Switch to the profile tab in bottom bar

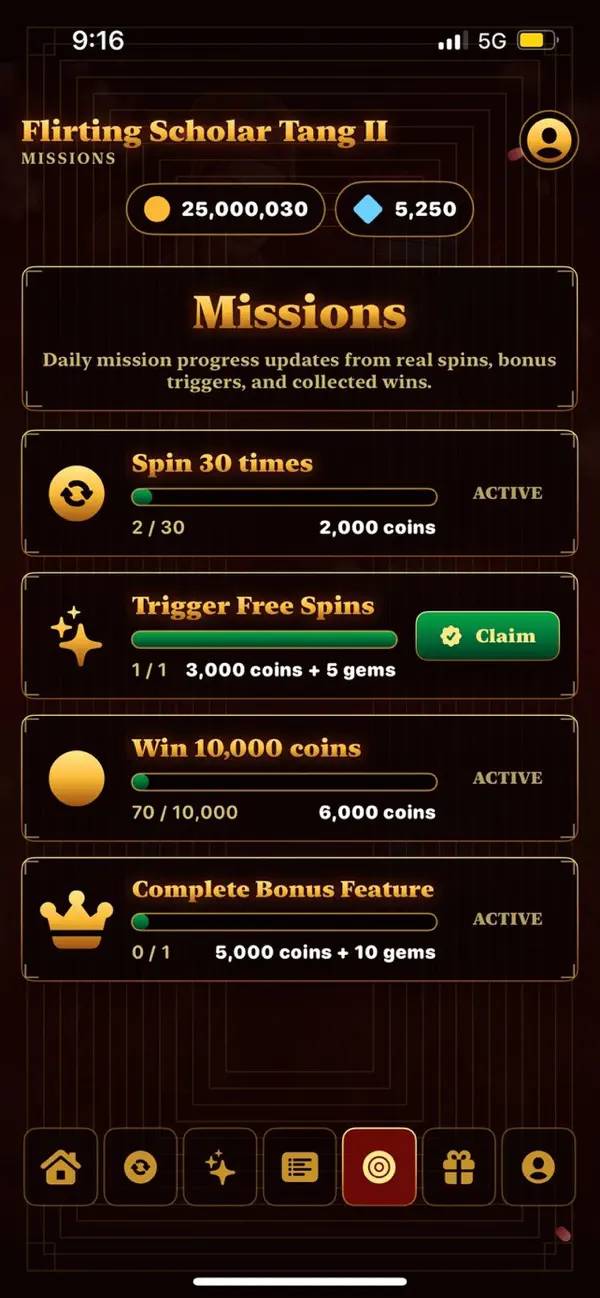coord(539,1166)
